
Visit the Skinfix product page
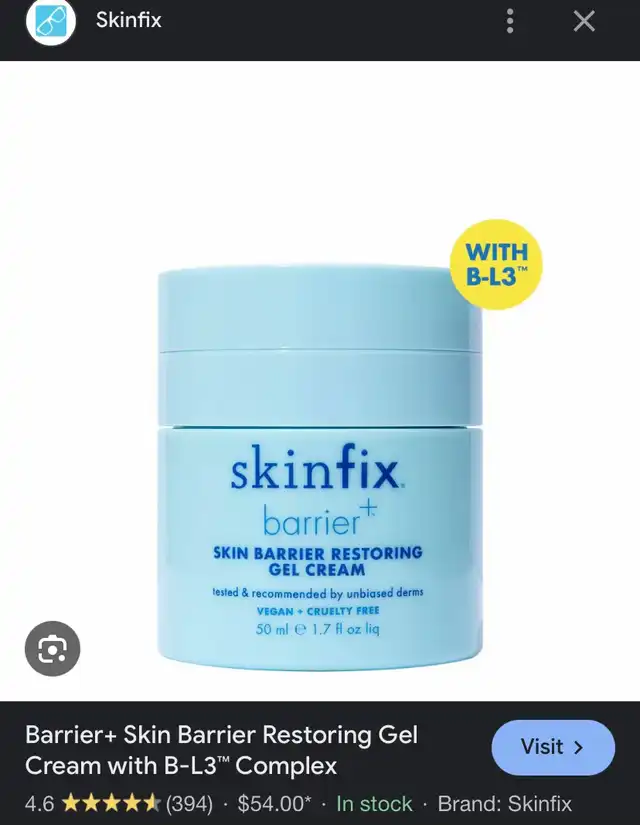coord(552,747)
